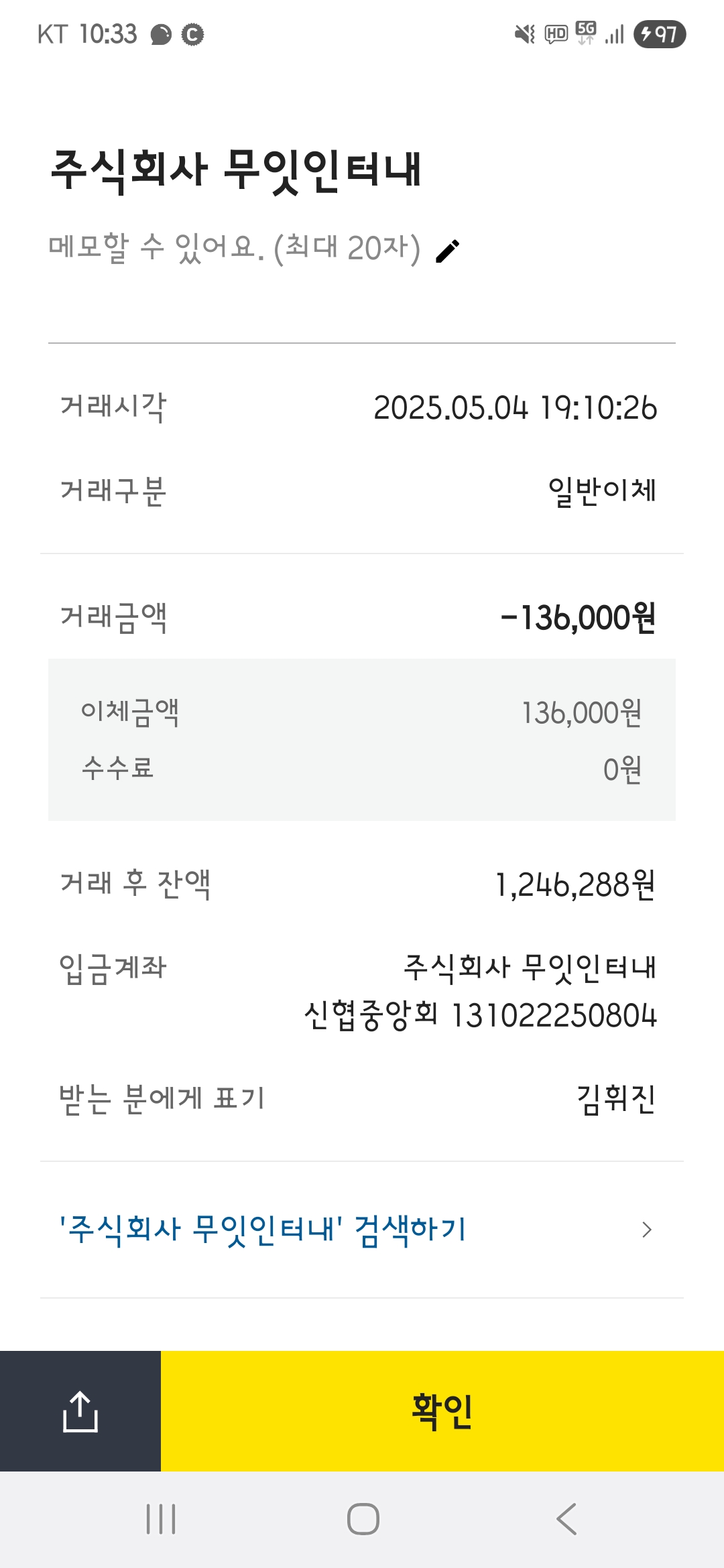Go back using system back button
The width and height of the screenshot is (724, 1568).
pyautogui.click(x=566, y=1519)
